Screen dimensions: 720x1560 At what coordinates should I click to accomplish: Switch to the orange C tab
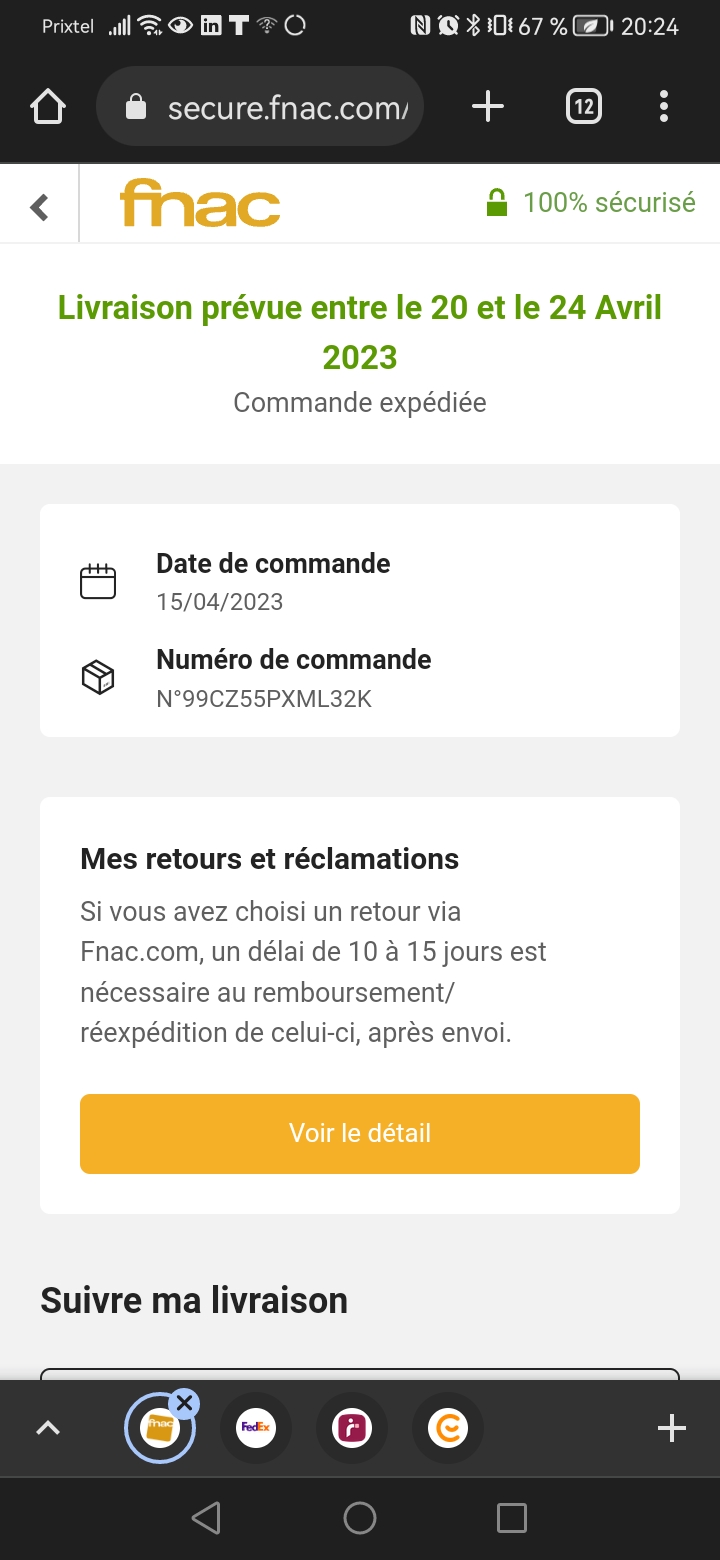click(x=447, y=1429)
